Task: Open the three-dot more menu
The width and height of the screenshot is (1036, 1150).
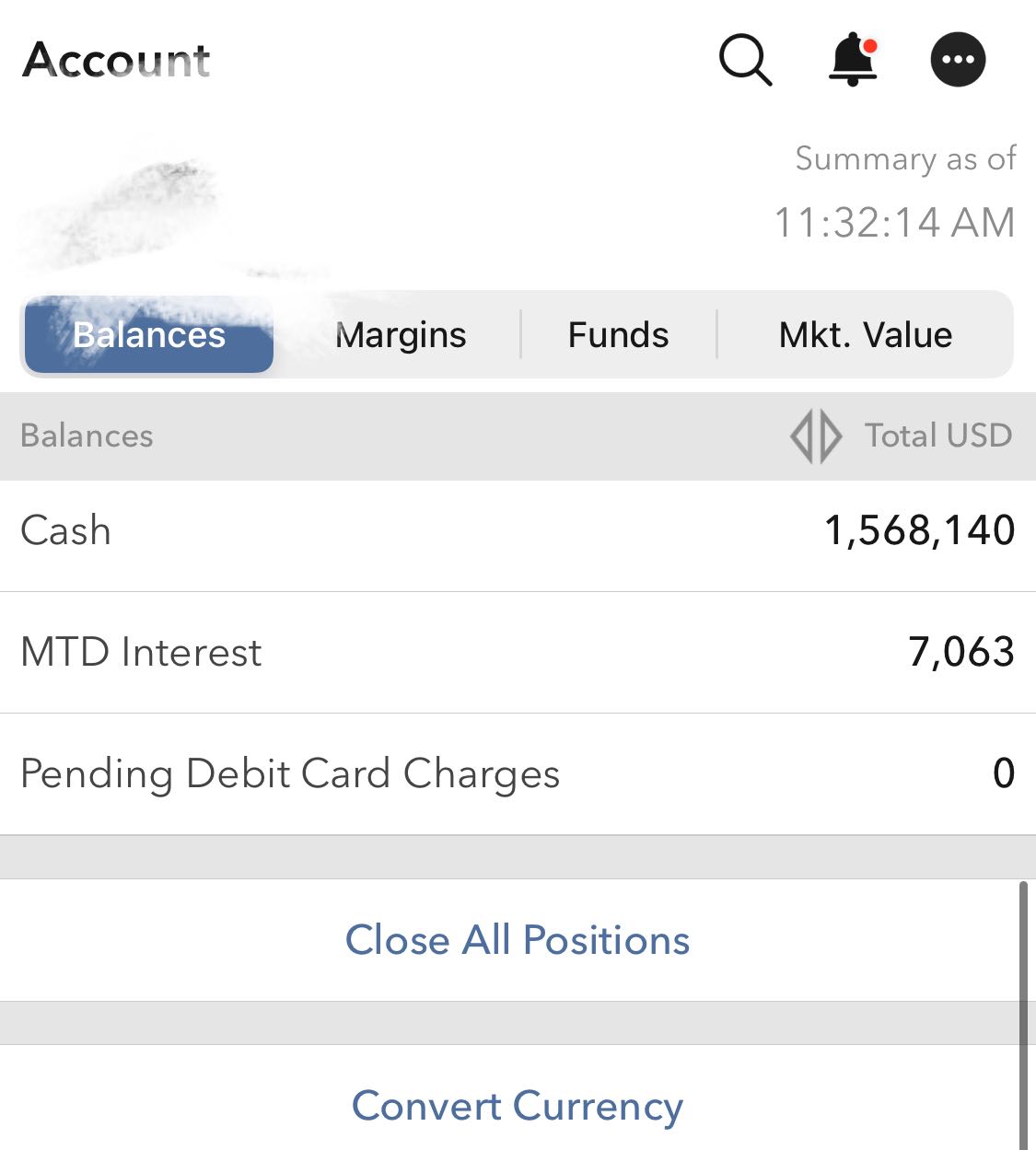Action: (958, 60)
